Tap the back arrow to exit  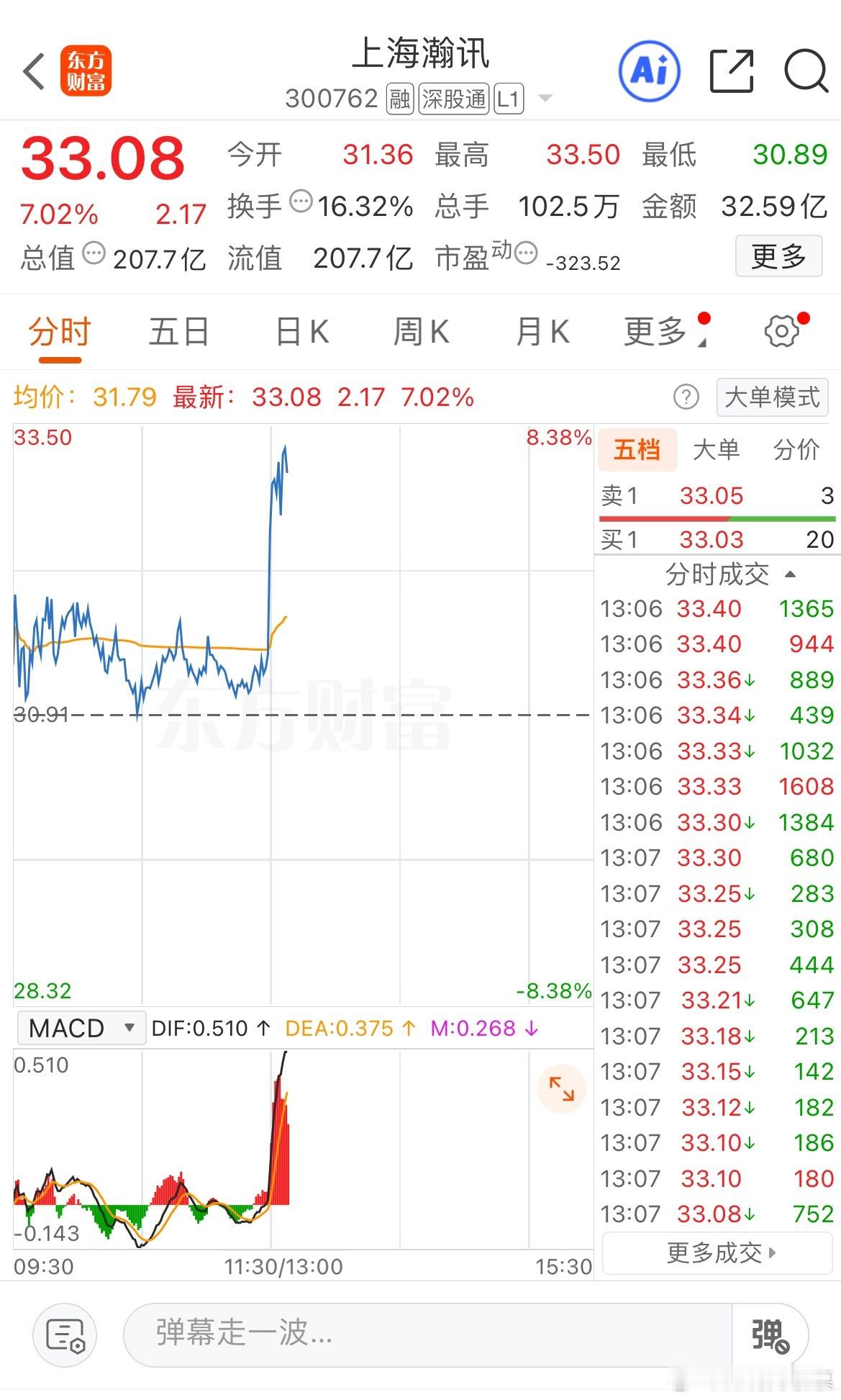coord(32,72)
